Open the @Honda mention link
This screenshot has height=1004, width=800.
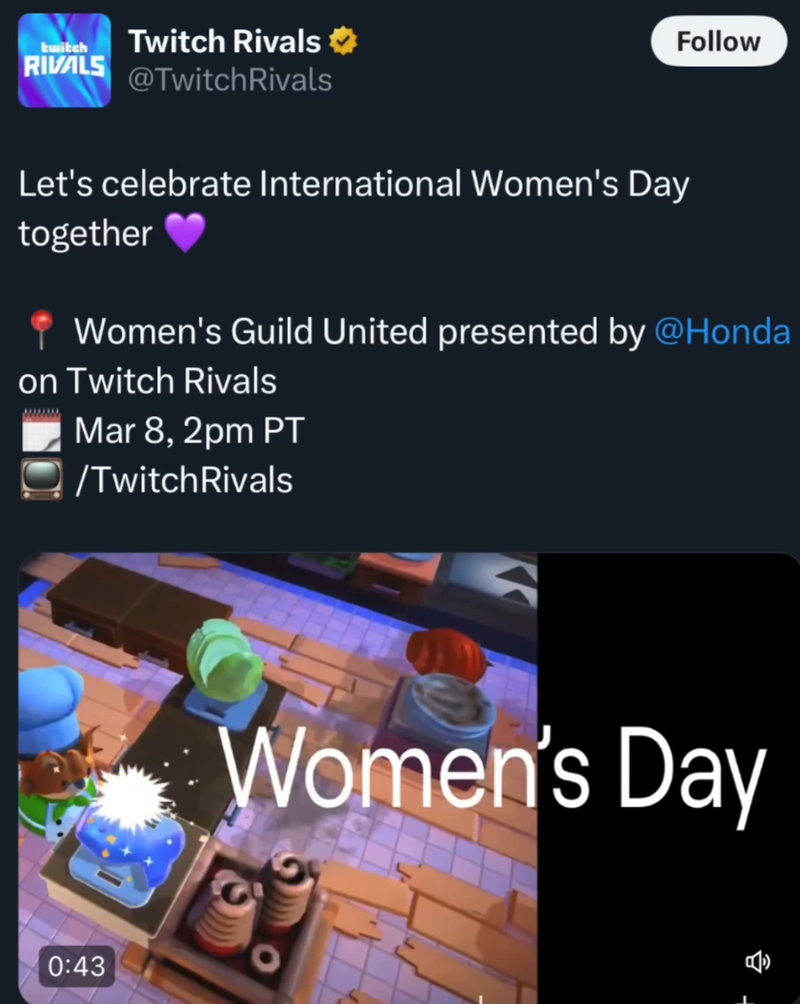point(721,332)
